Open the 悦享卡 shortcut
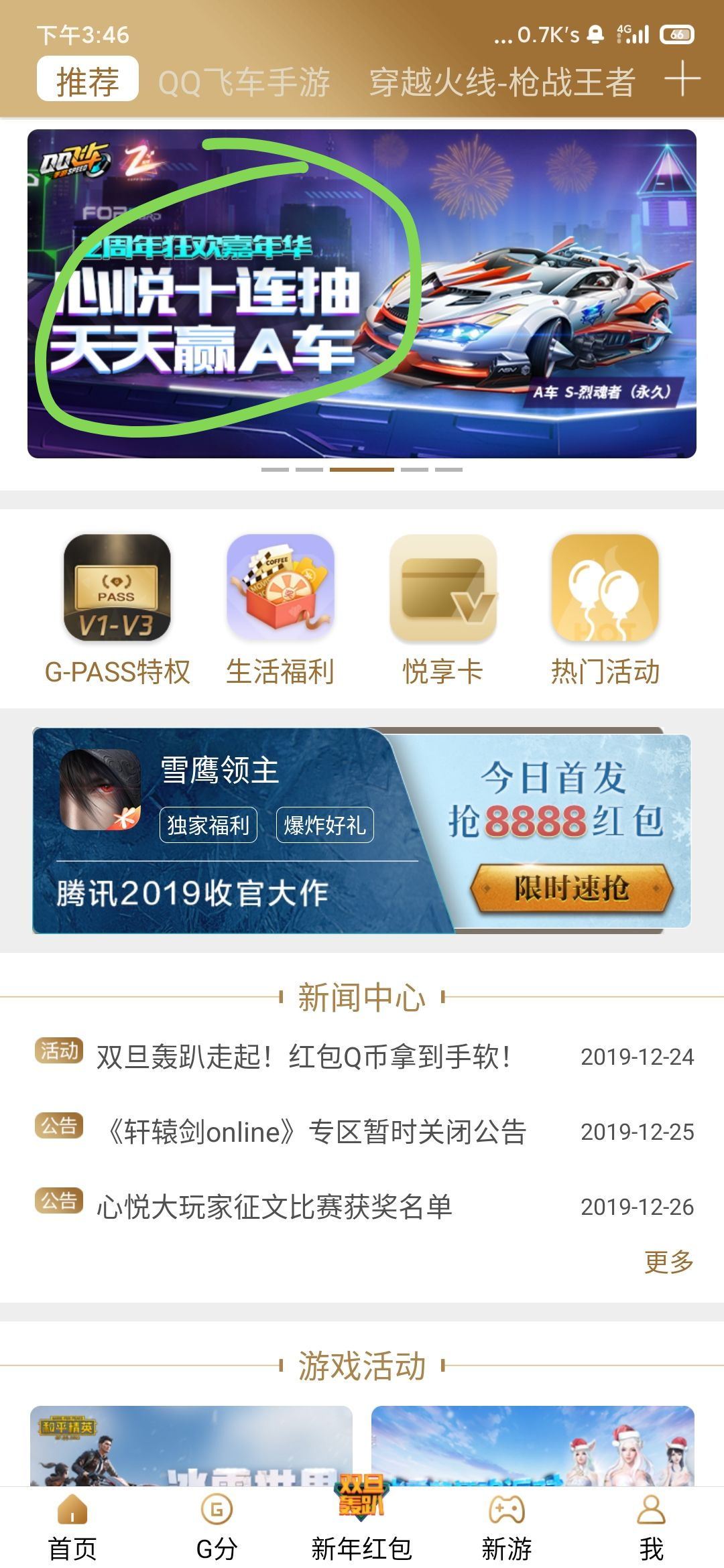This screenshot has height=1568, width=724. (443, 610)
